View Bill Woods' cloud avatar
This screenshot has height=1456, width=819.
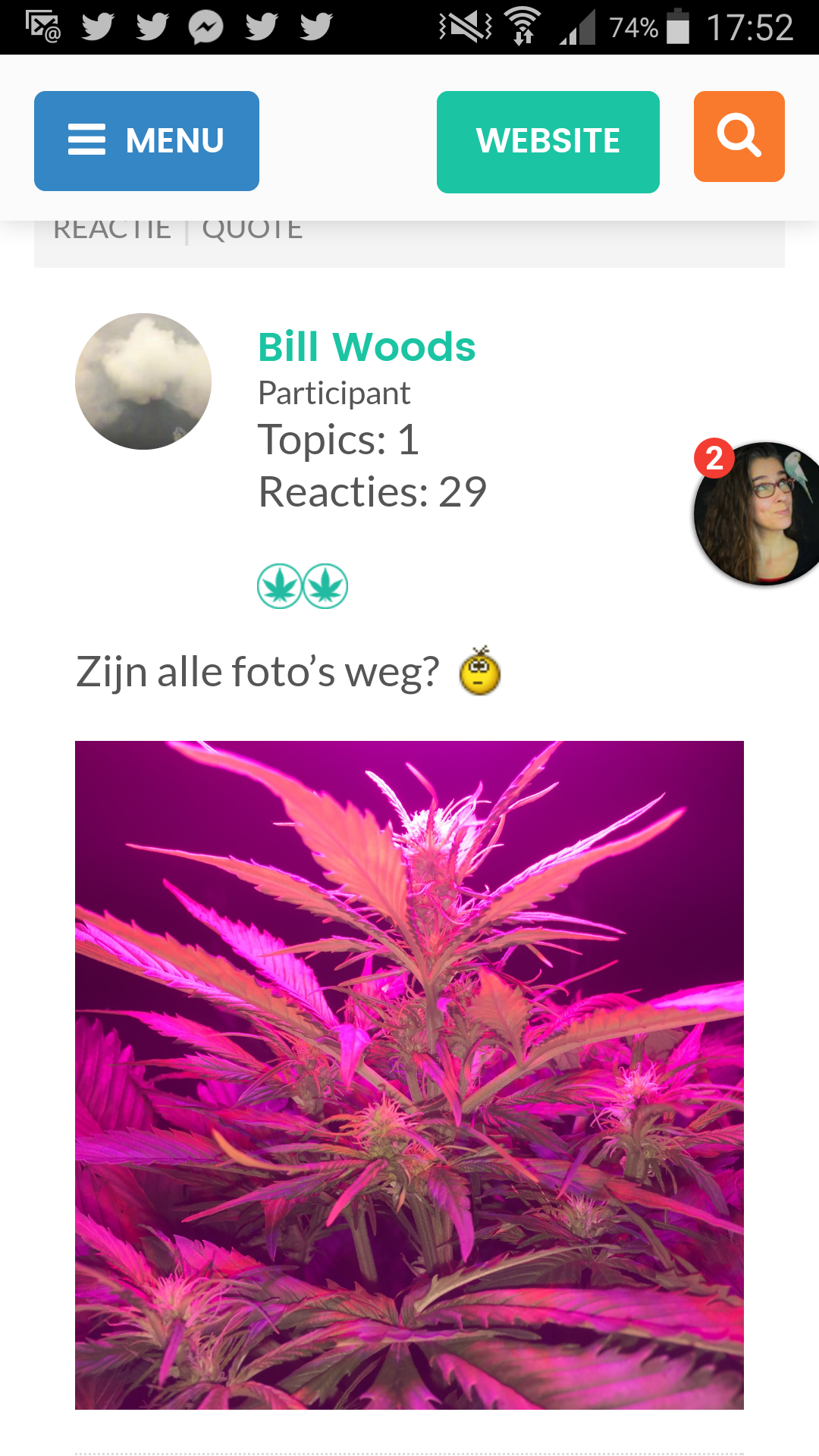pos(143,381)
